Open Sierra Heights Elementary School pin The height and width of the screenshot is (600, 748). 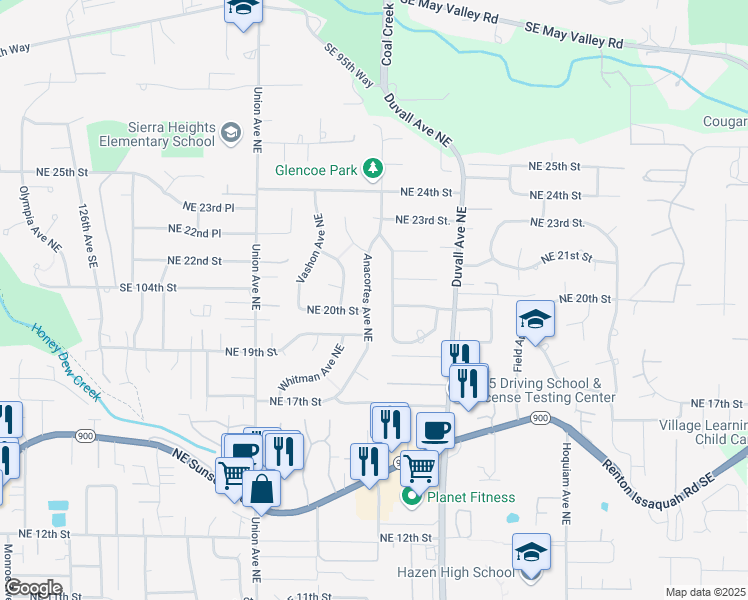point(232,134)
